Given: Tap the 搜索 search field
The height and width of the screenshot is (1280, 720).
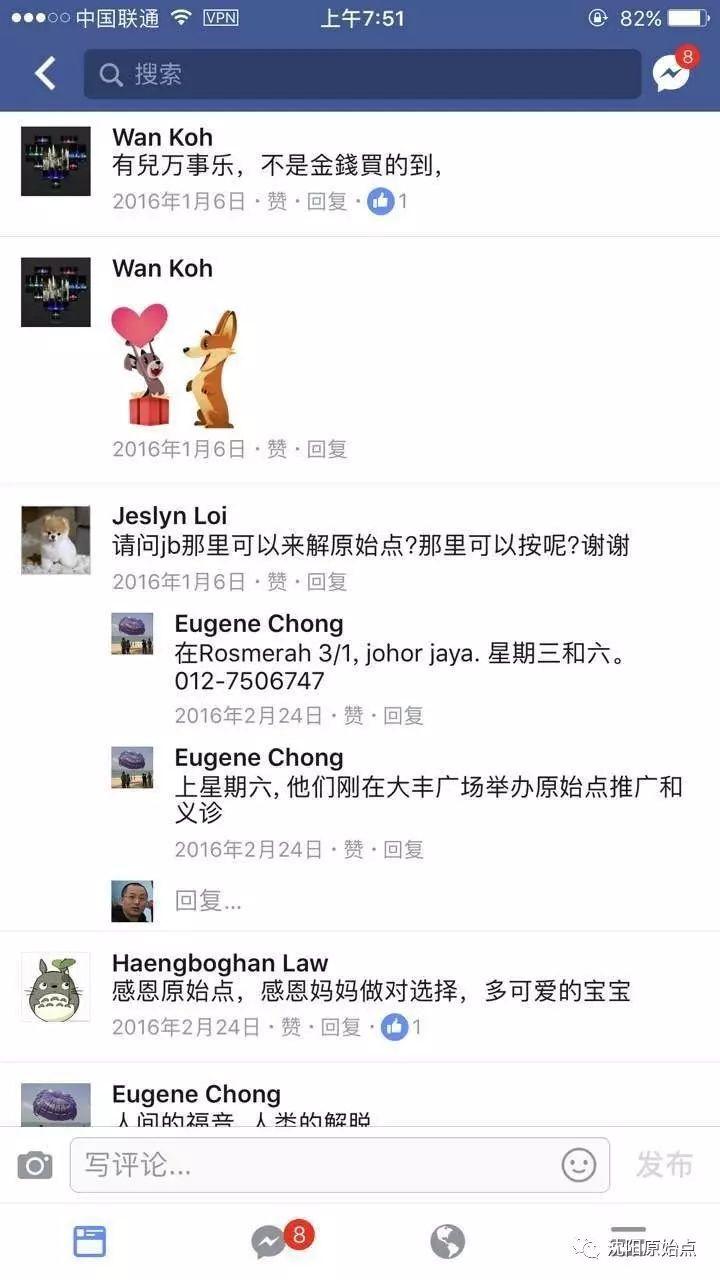Looking at the screenshot, I should coord(362,74).
